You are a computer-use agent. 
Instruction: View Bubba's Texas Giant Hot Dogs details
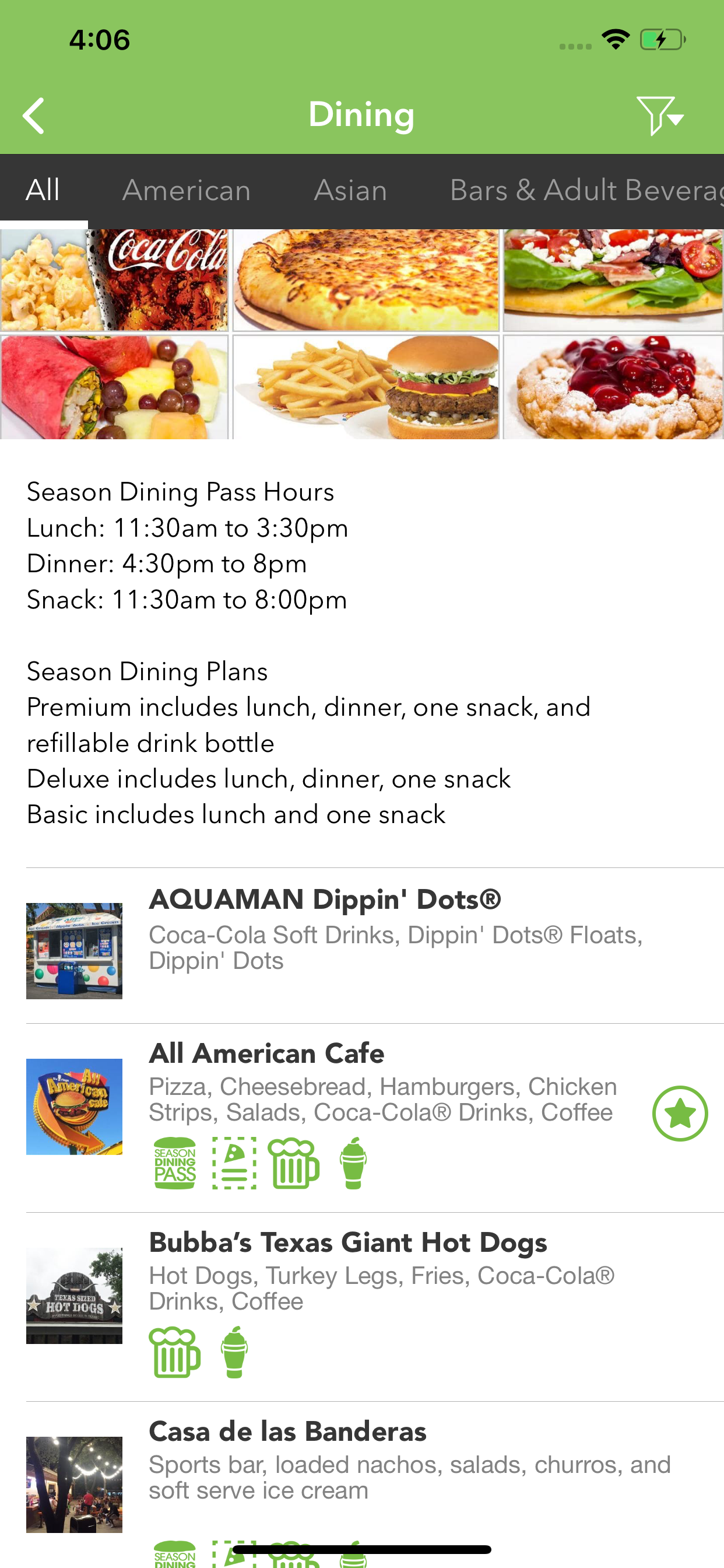(347, 1242)
